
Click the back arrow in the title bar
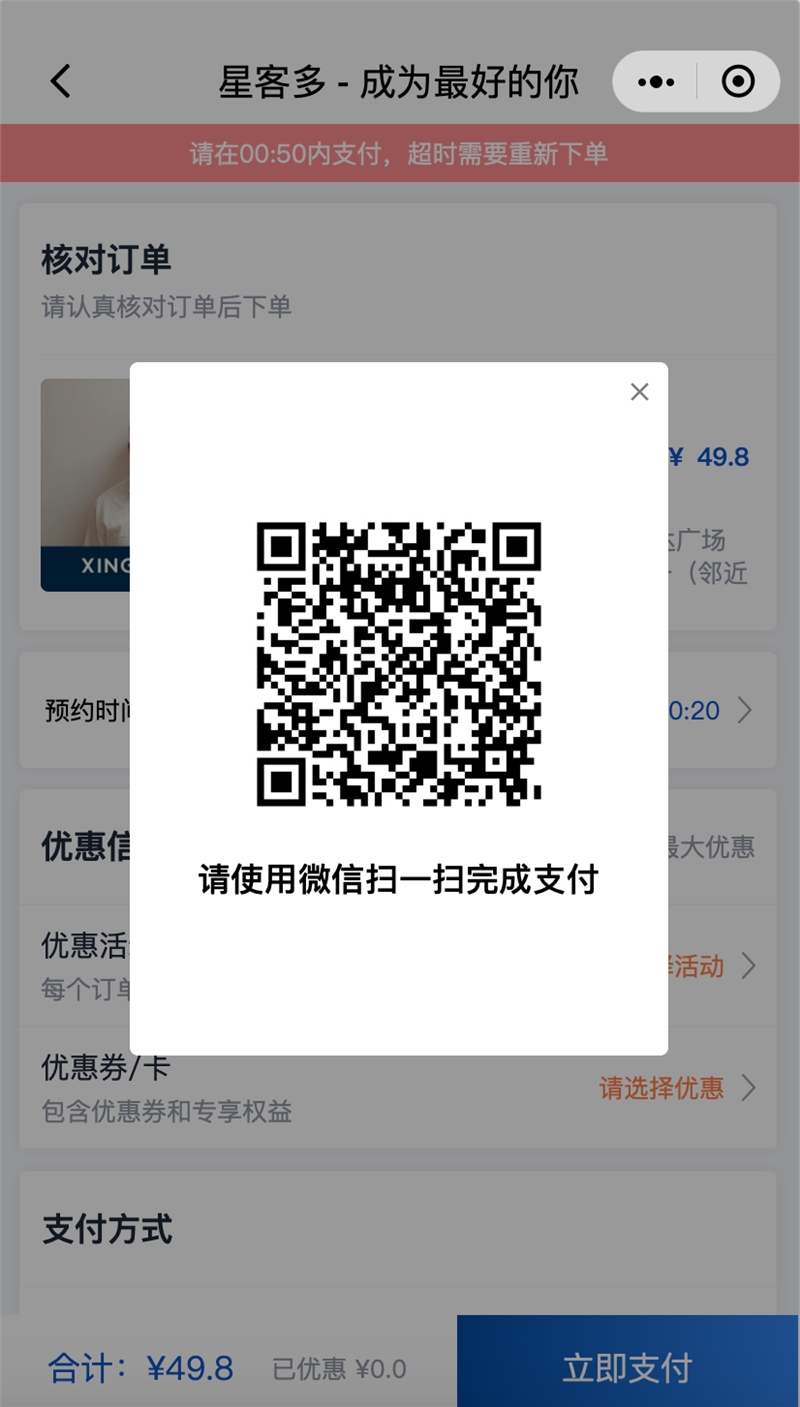[60, 82]
